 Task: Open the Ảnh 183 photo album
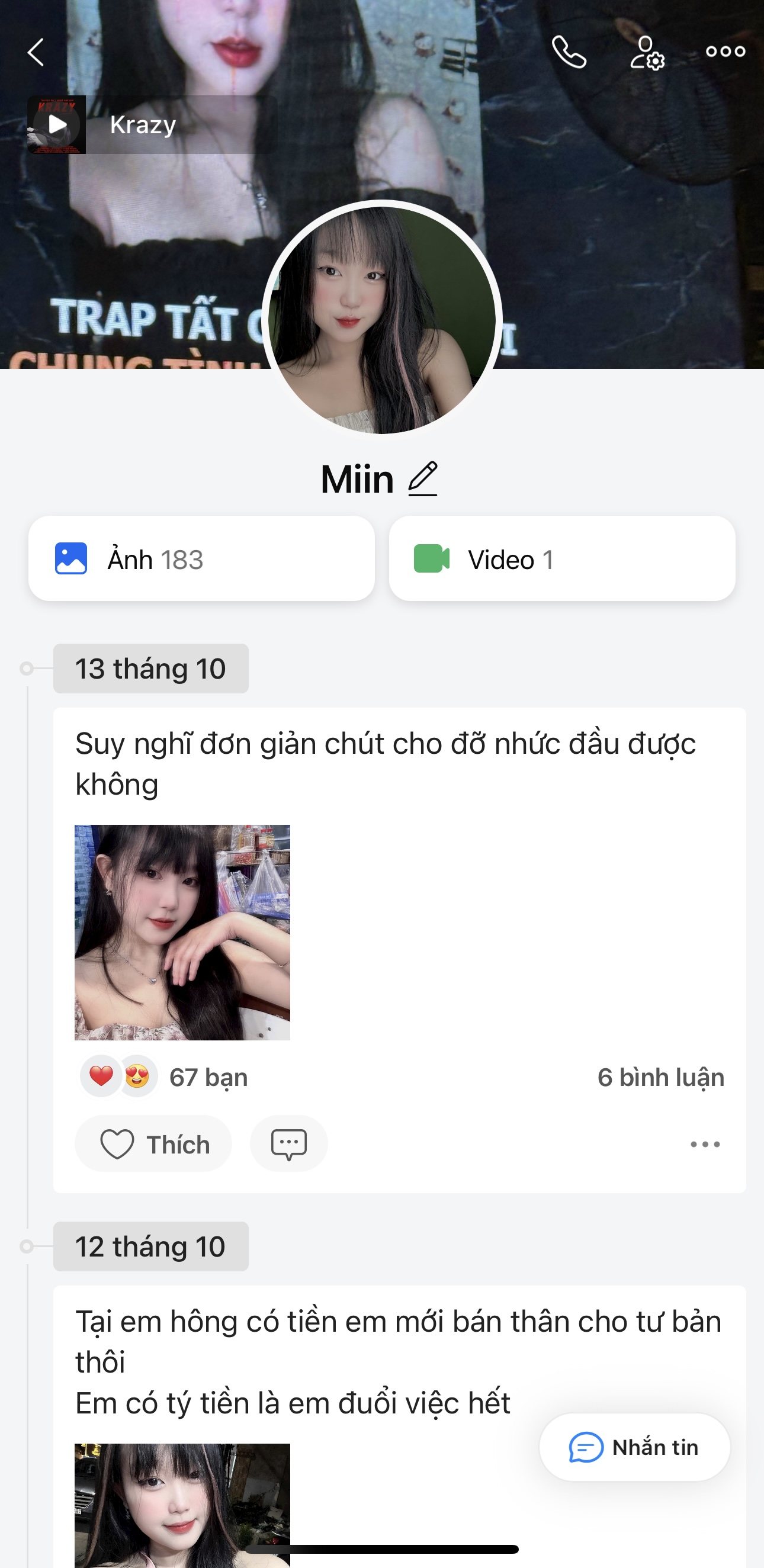point(201,559)
